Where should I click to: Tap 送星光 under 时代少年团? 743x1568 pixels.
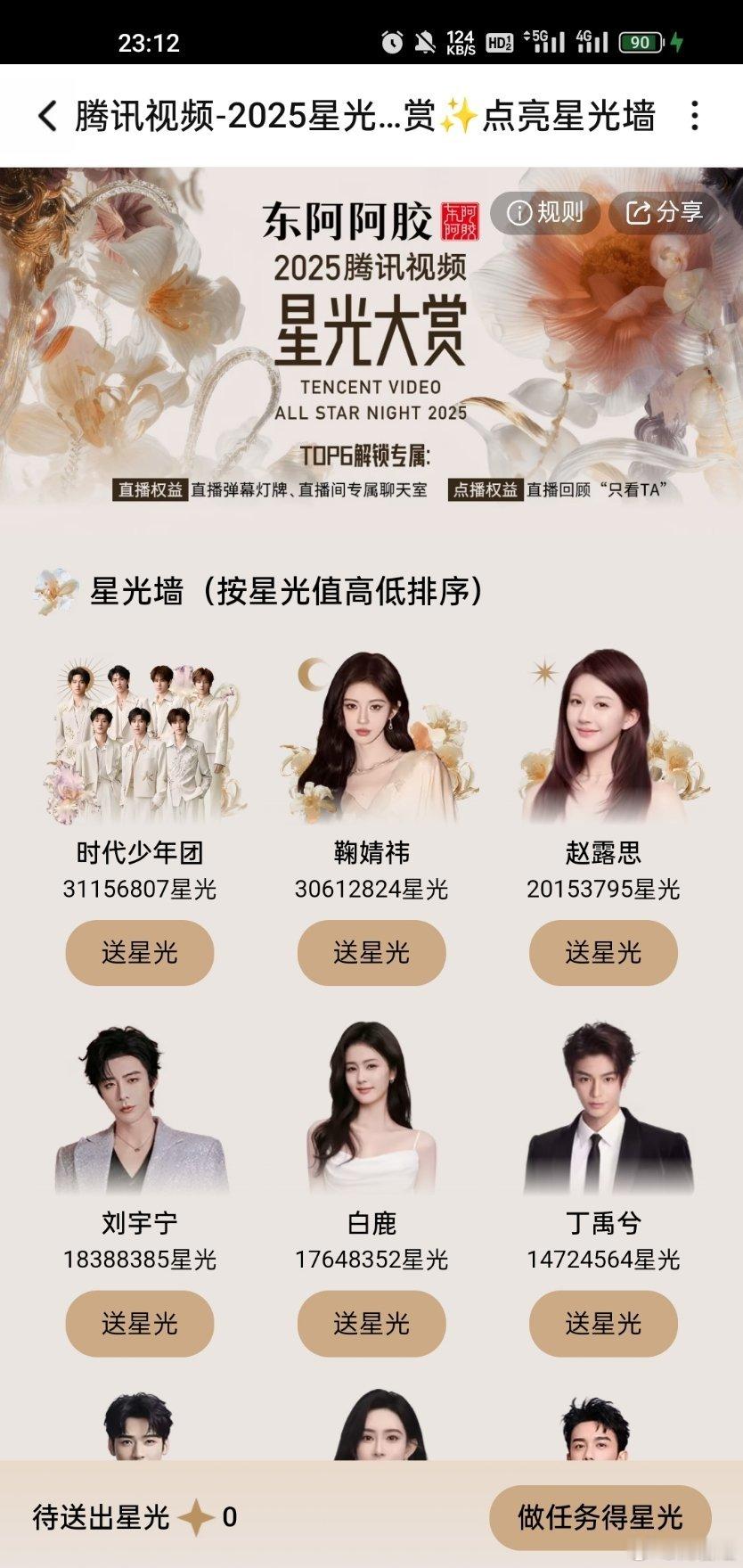click(x=140, y=953)
